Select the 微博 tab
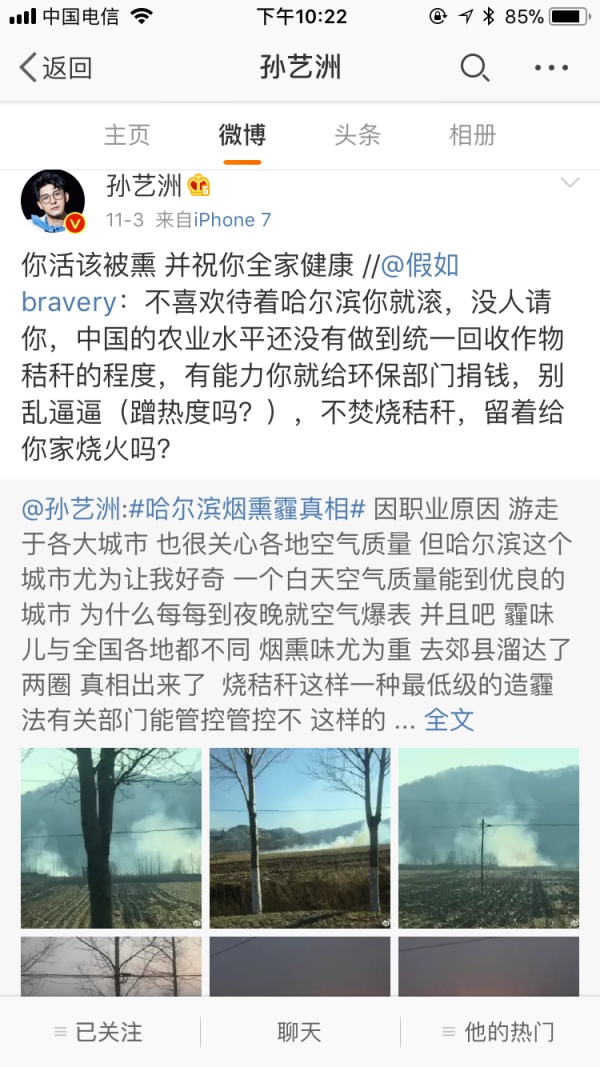Screen dimensions: 600x1067 [242, 135]
